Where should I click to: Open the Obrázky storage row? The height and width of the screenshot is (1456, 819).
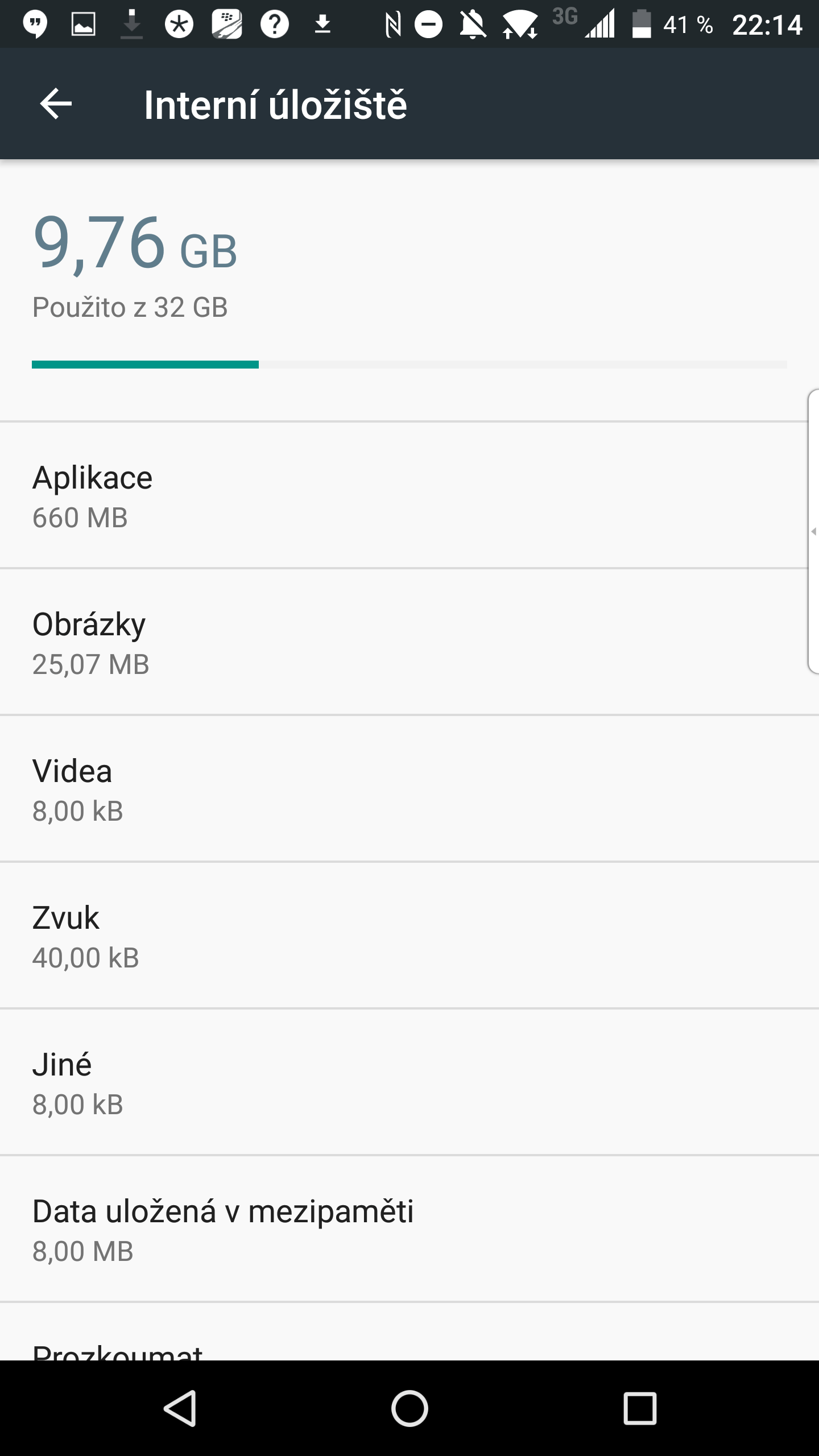tap(398, 643)
